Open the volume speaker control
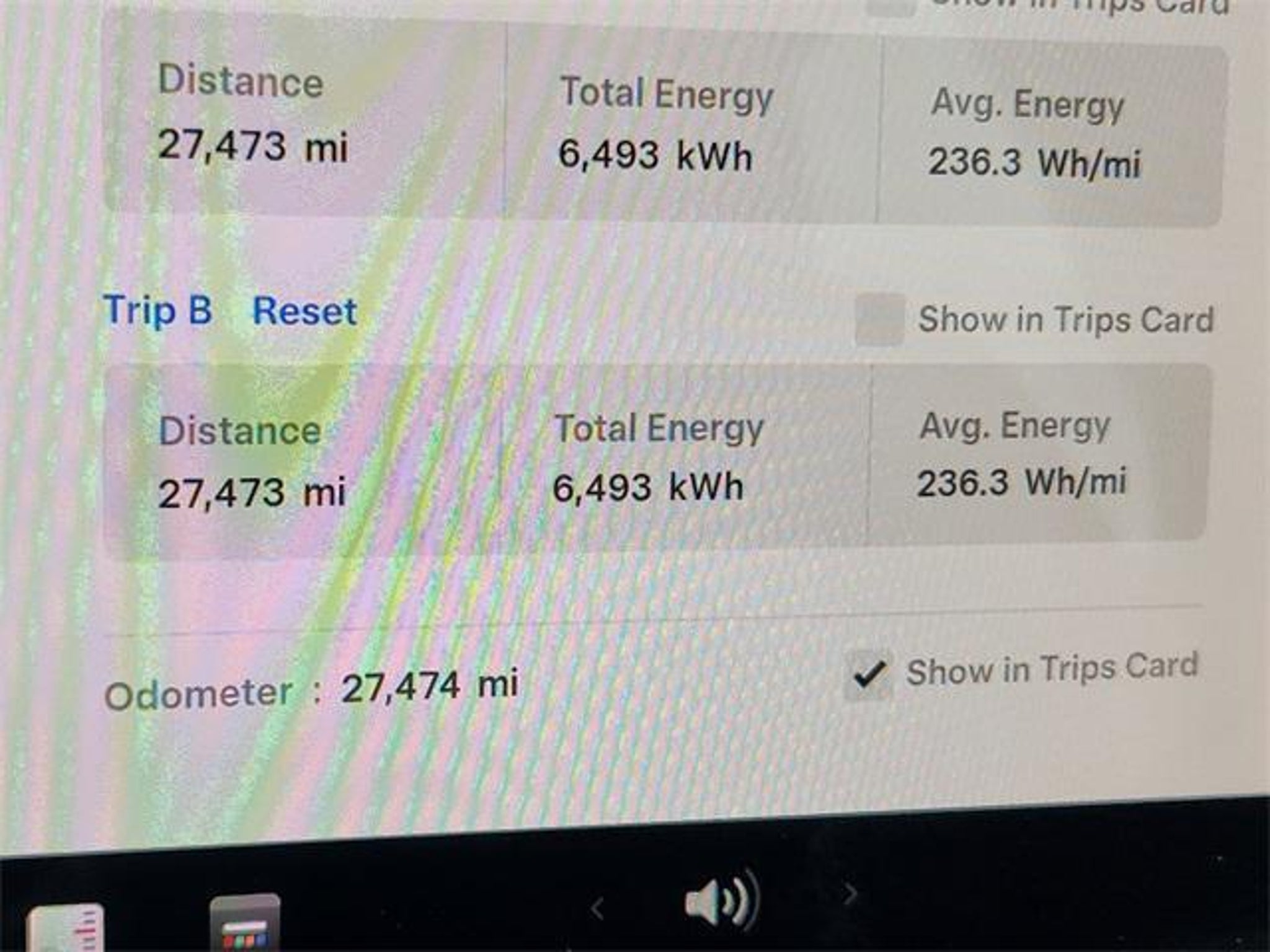 coord(721,901)
